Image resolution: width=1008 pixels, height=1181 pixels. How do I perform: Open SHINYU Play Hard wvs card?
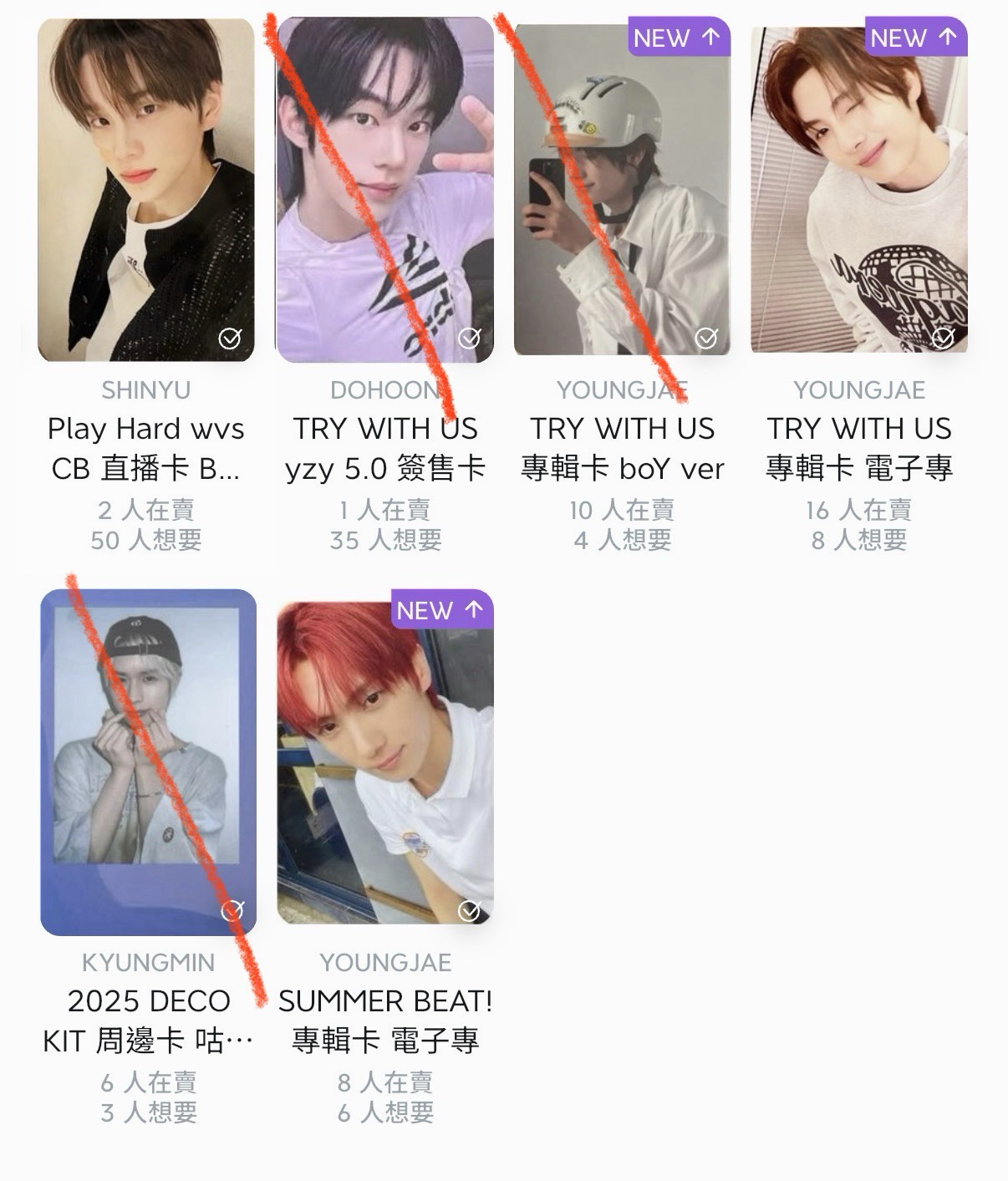[146, 191]
